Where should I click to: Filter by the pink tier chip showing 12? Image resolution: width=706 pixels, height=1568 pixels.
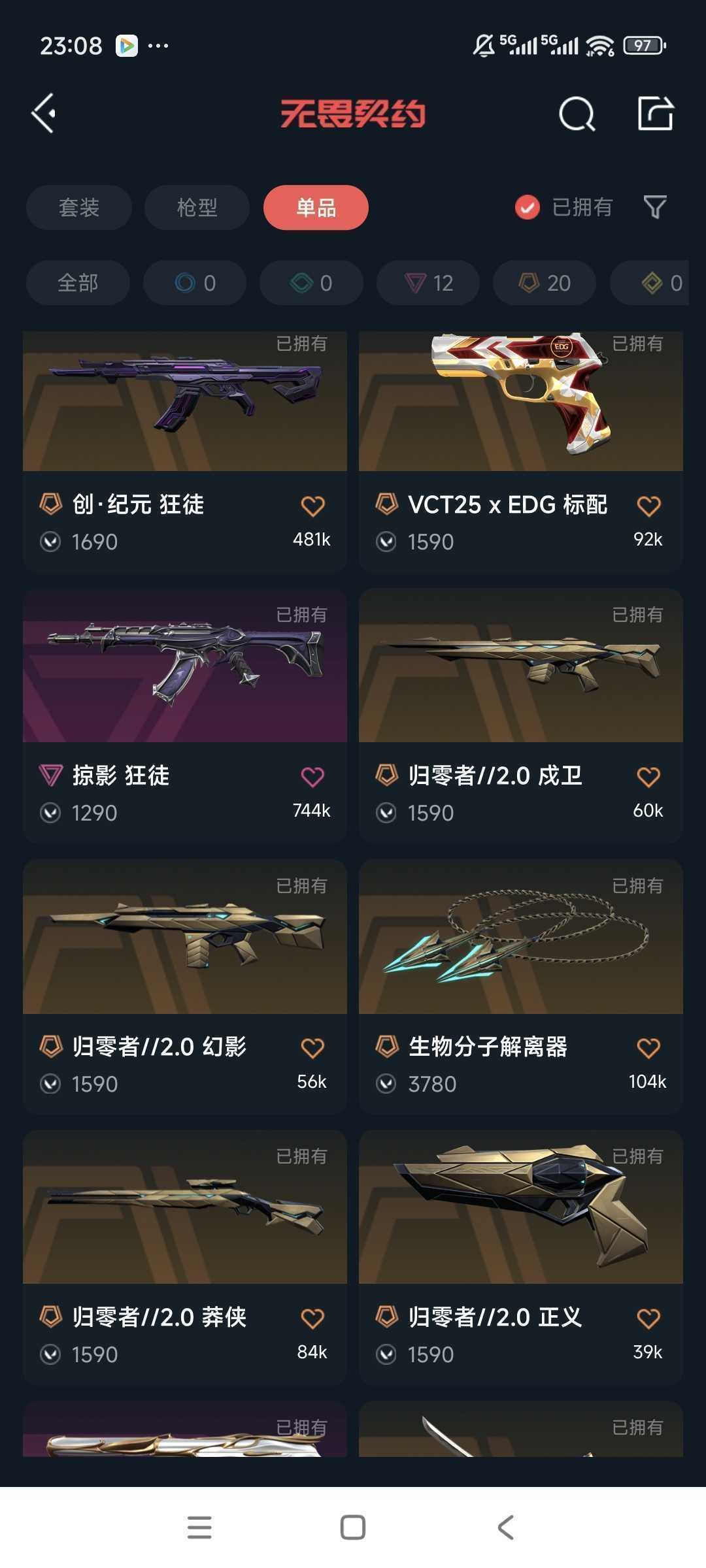pyautogui.click(x=428, y=283)
